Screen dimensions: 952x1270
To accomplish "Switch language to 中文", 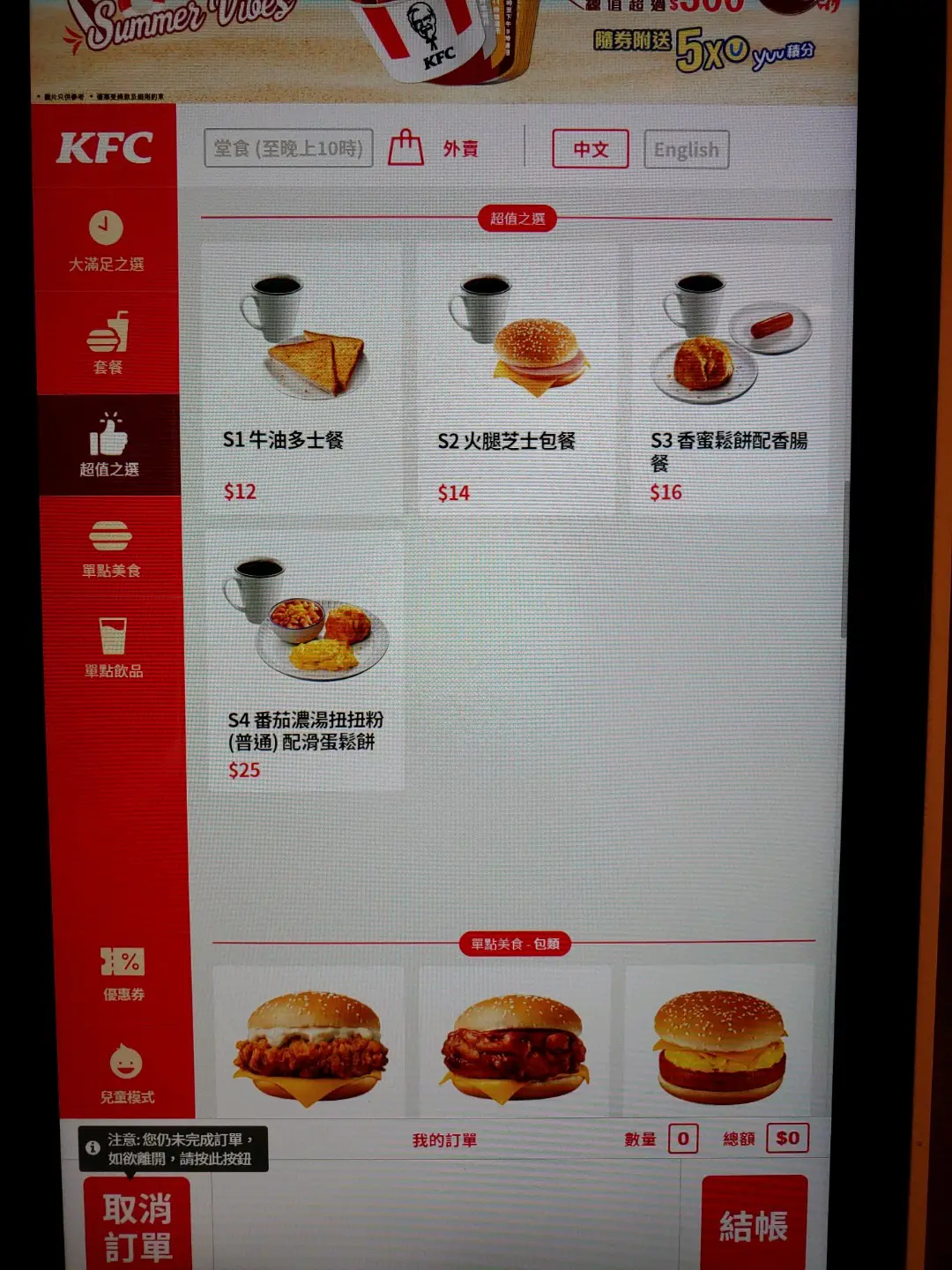I will [x=590, y=149].
